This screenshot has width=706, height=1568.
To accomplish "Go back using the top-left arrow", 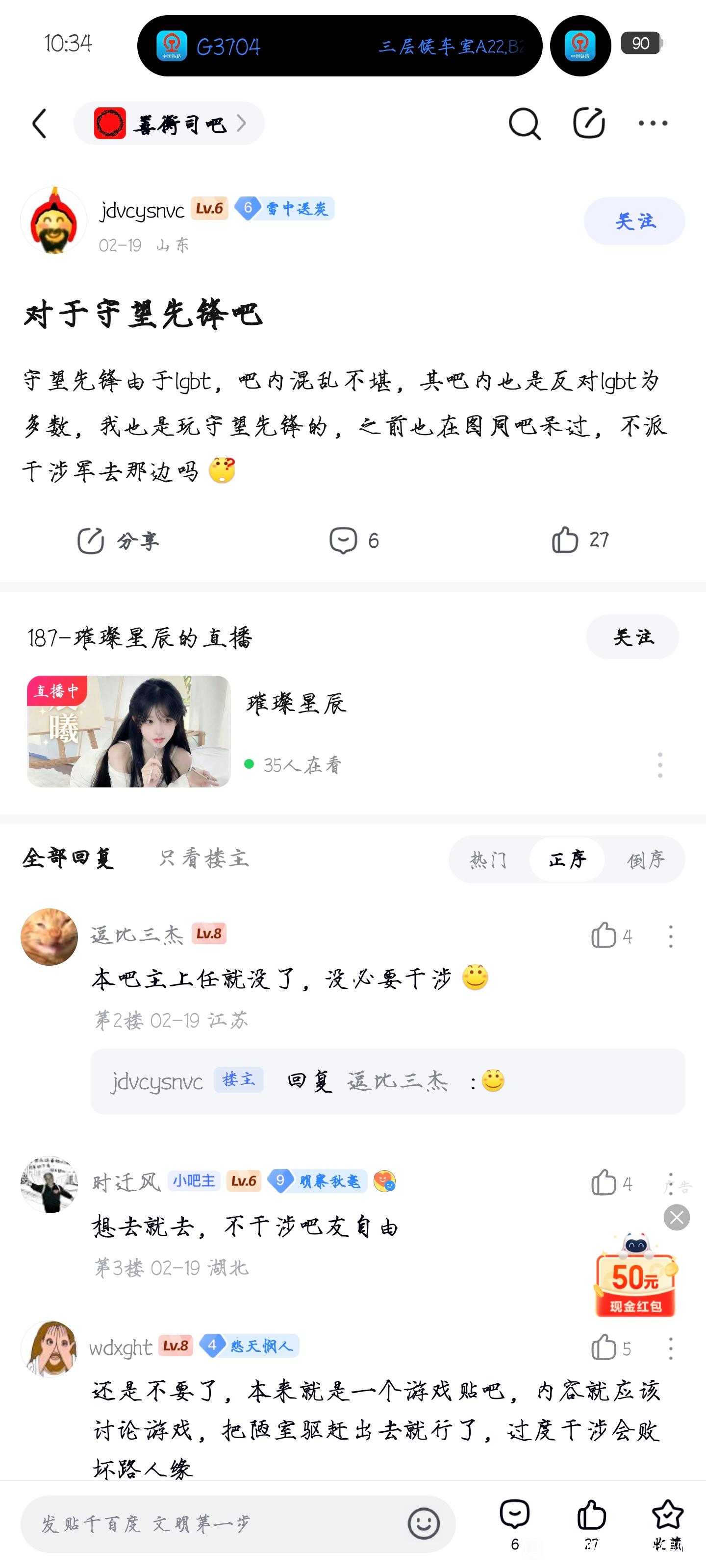I will (x=40, y=124).
